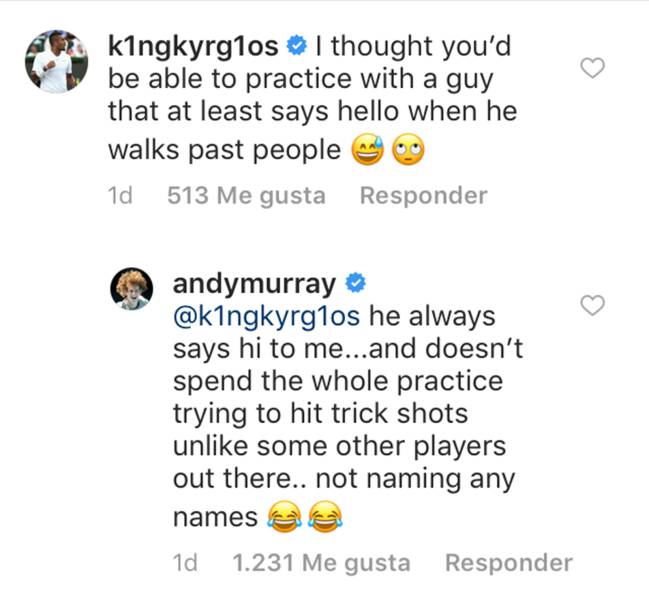Tap the @k1ngkyrg1os mention in andymurray's reply
The width and height of the screenshot is (649, 607).
click(x=267, y=317)
